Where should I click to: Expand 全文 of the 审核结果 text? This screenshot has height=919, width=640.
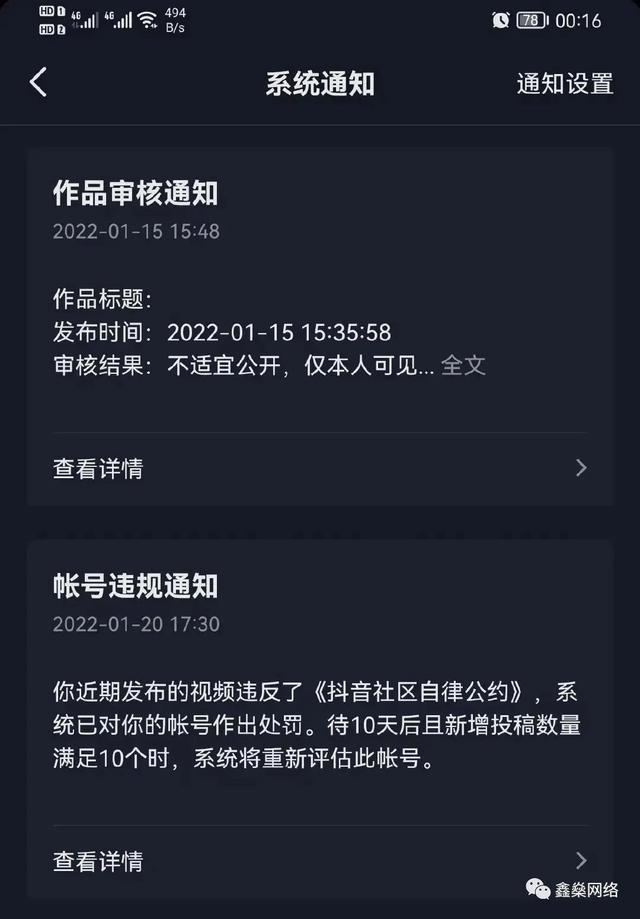(463, 365)
